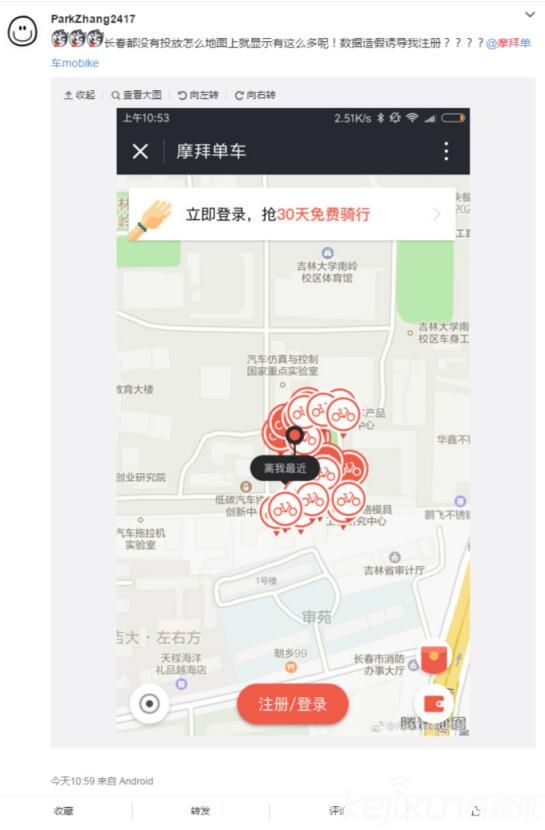Rotate the image left with 向左转
545x830 pixels.
point(198,95)
